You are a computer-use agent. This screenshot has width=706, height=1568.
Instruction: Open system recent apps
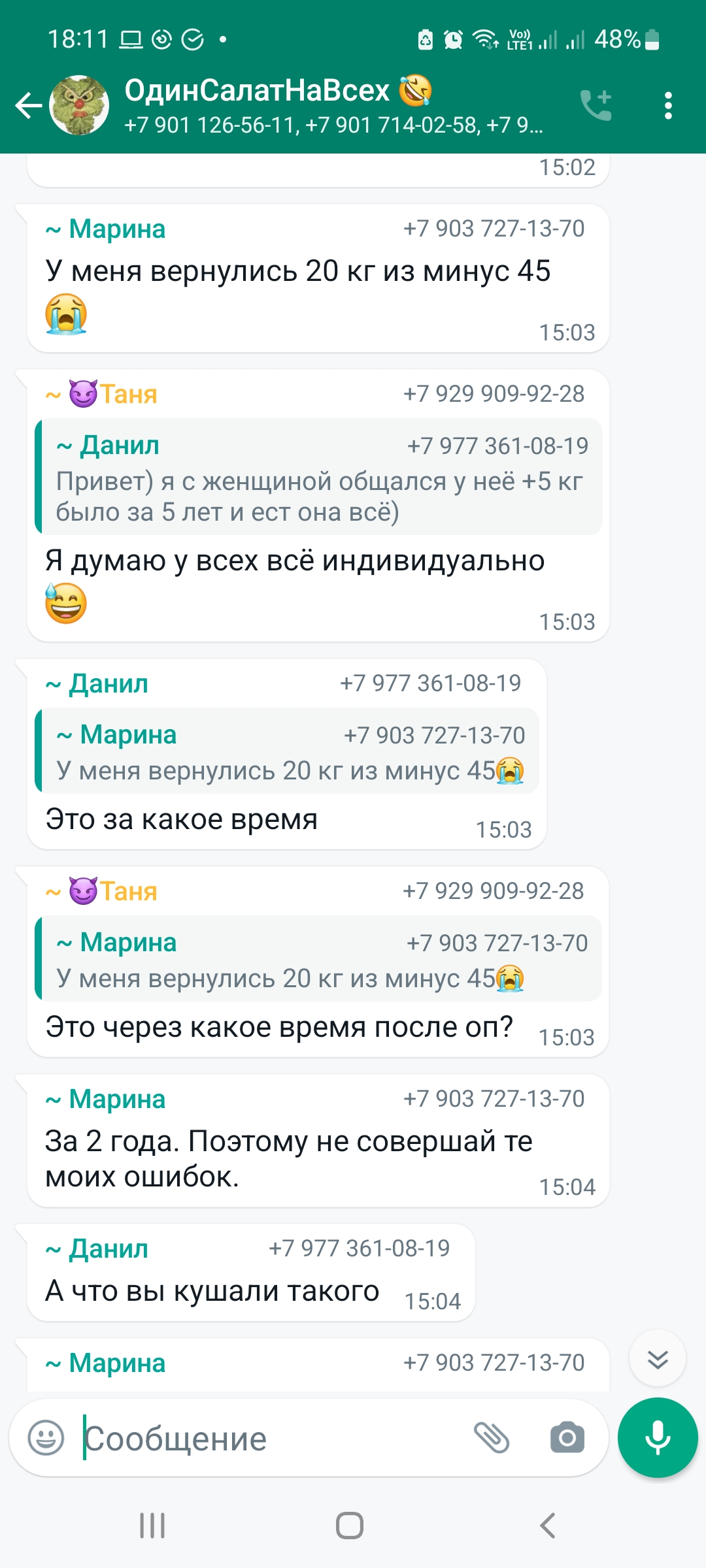(152, 1526)
